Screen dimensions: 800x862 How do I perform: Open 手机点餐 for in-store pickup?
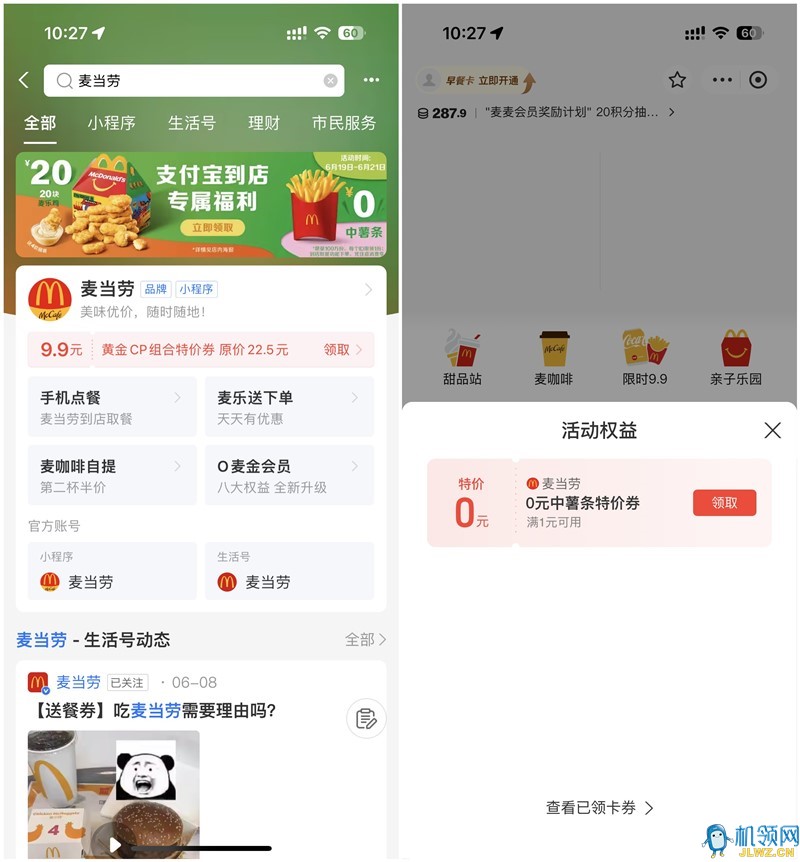pyautogui.click(x=112, y=407)
